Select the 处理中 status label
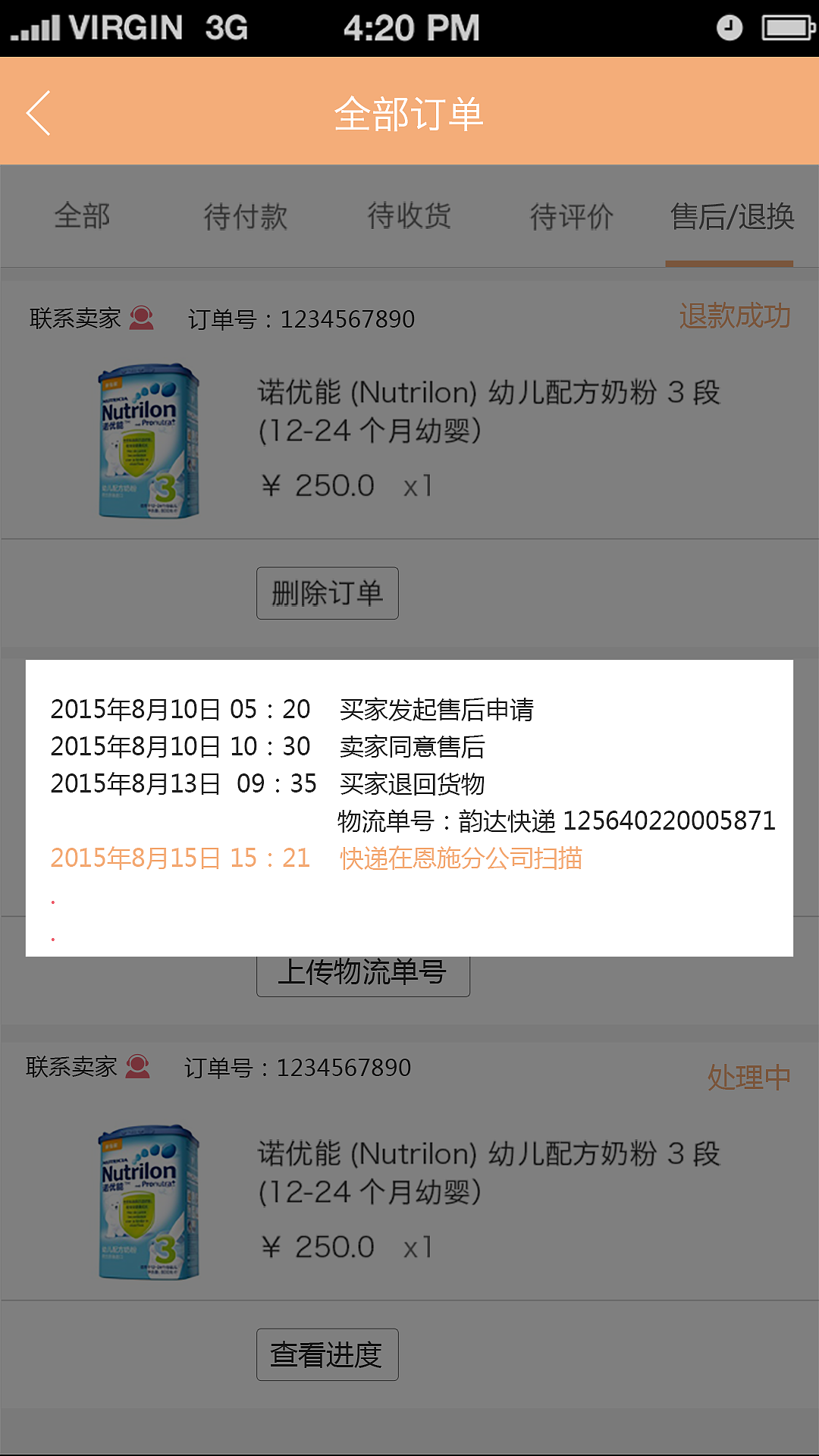 pos(749,1075)
